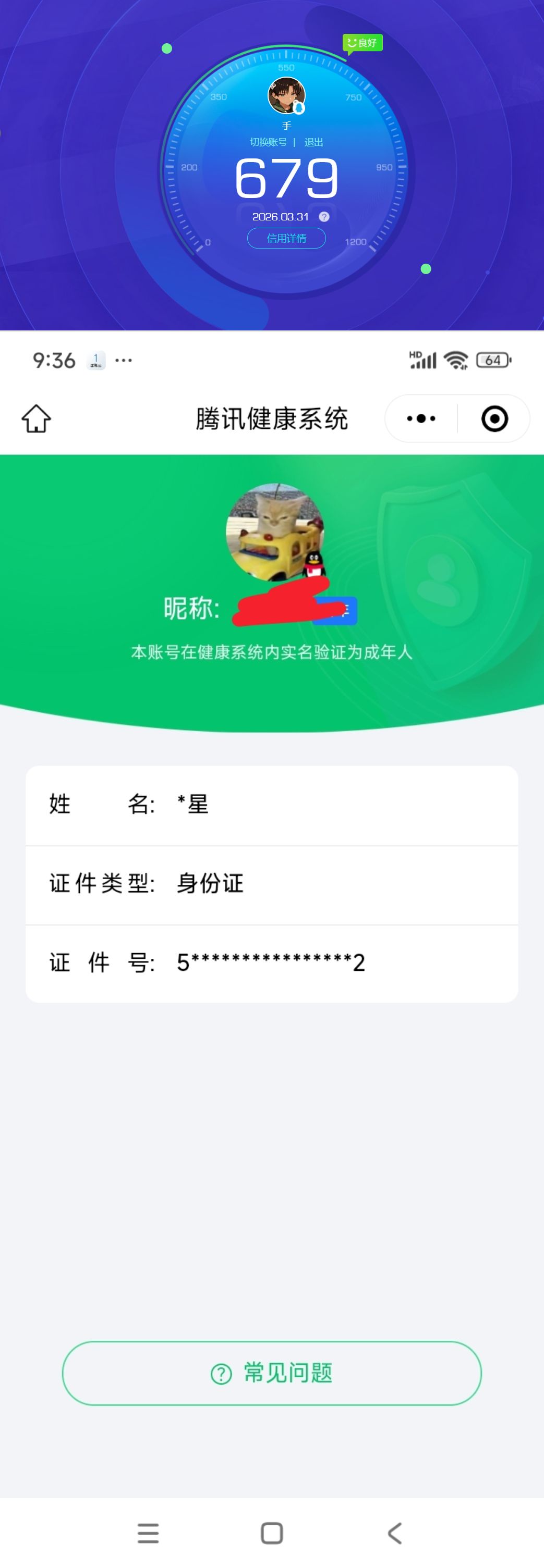The width and height of the screenshot is (544, 1568).
Task: Tap the question mark icon inside 常见问题 button
Action: point(220,1374)
